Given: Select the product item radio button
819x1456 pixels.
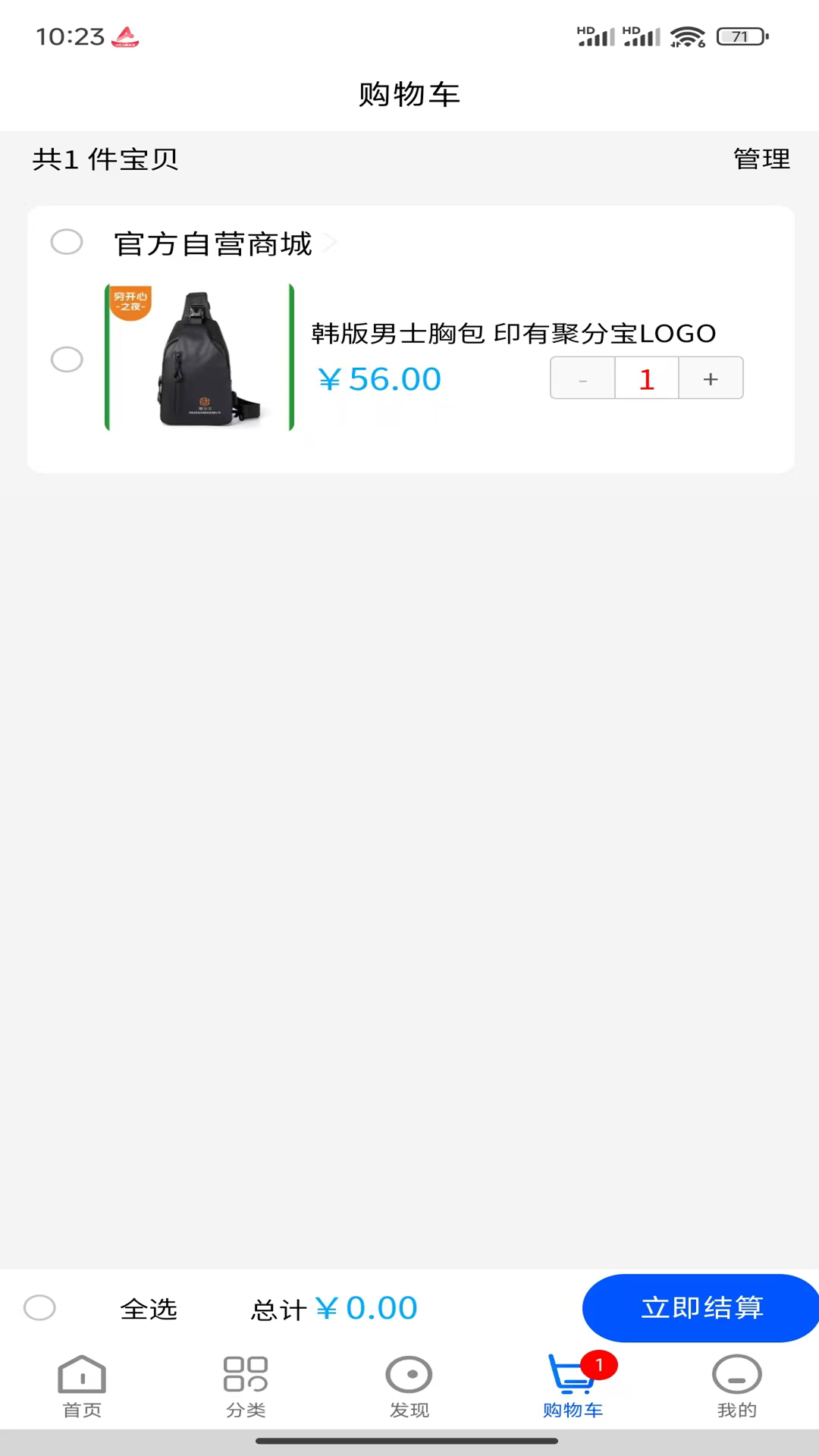Looking at the screenshot, I should pos(67,359).
